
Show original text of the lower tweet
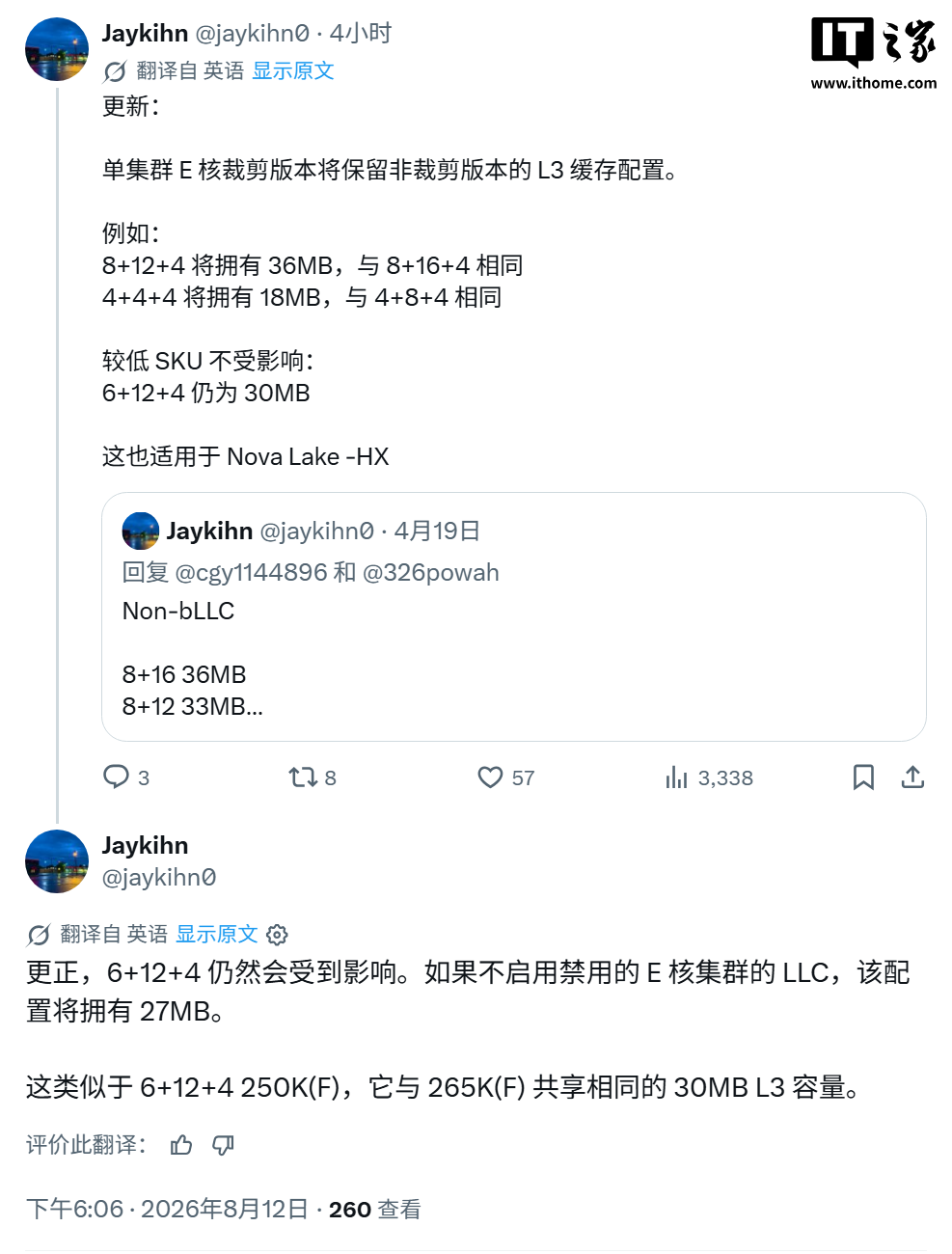click(216, 934)
